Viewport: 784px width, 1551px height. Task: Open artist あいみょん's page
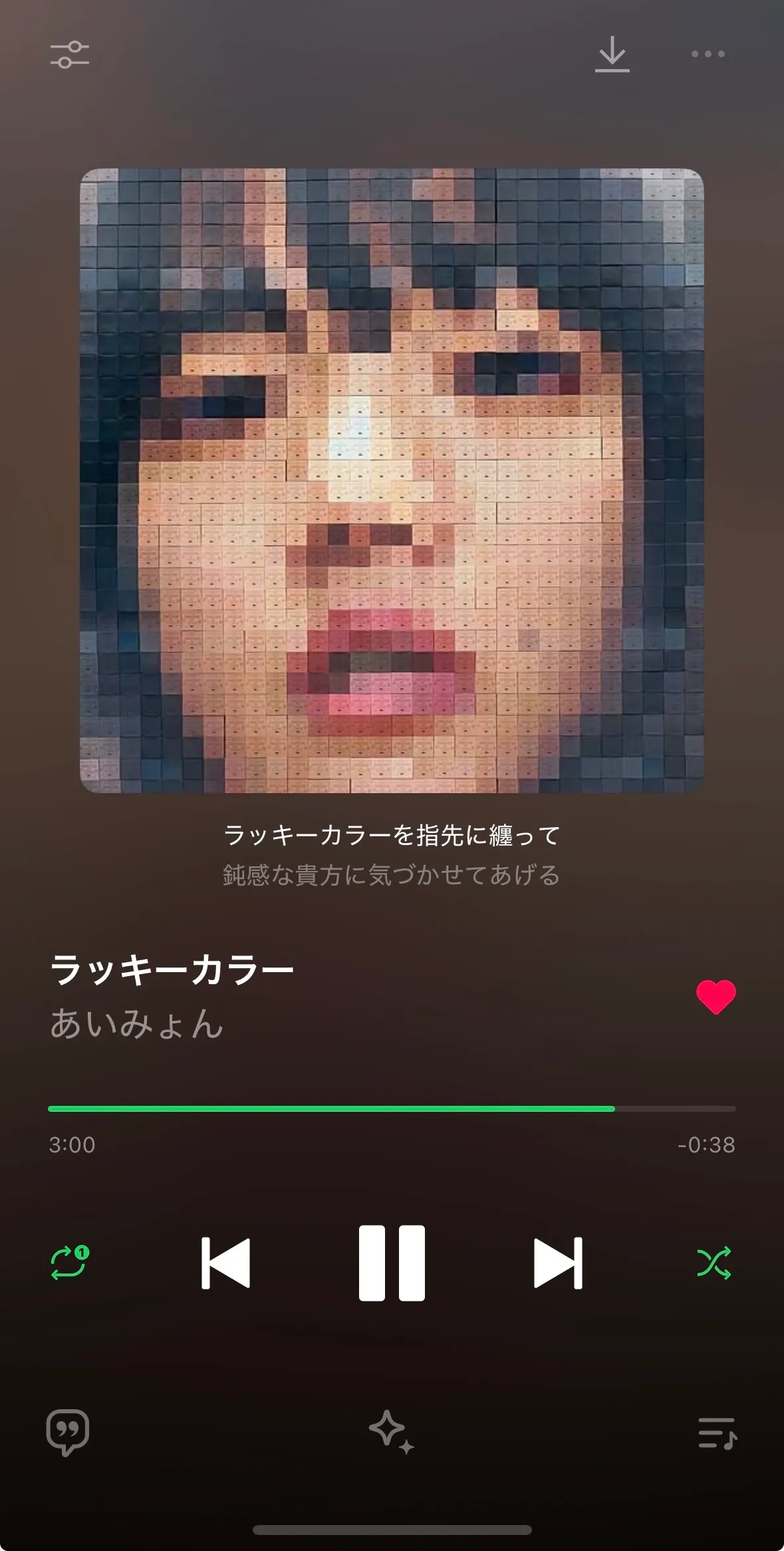pyautogui.click(x=136, y=1023)
